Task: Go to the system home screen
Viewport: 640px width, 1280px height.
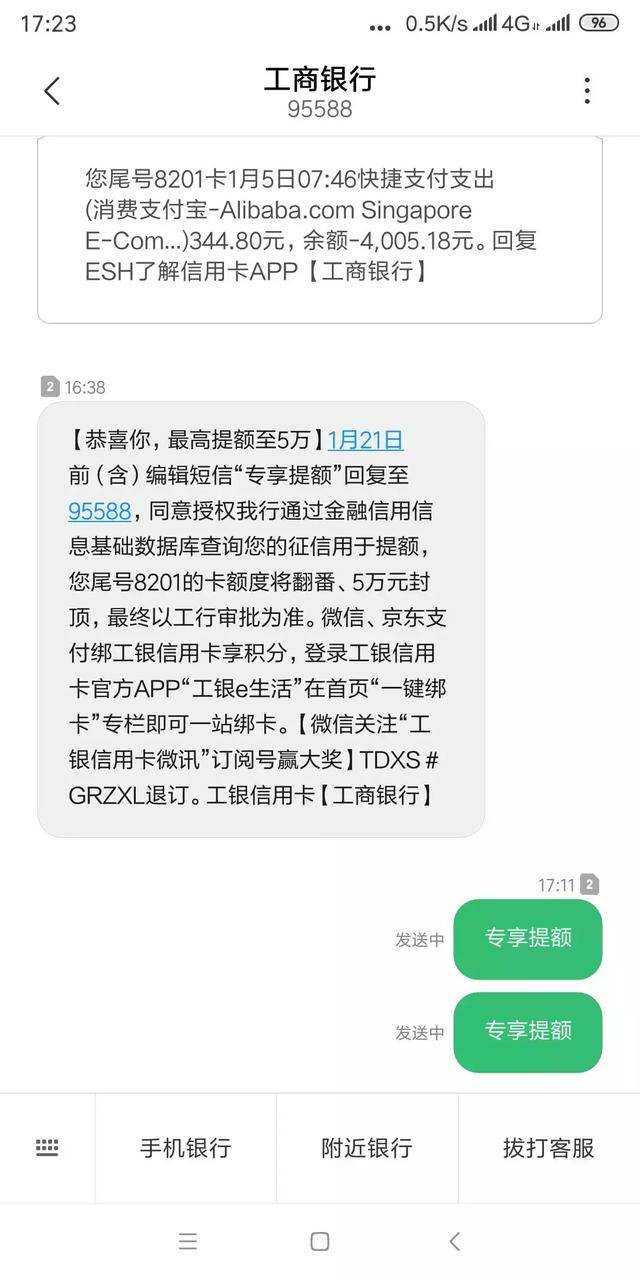Action: coord(320,1241)
